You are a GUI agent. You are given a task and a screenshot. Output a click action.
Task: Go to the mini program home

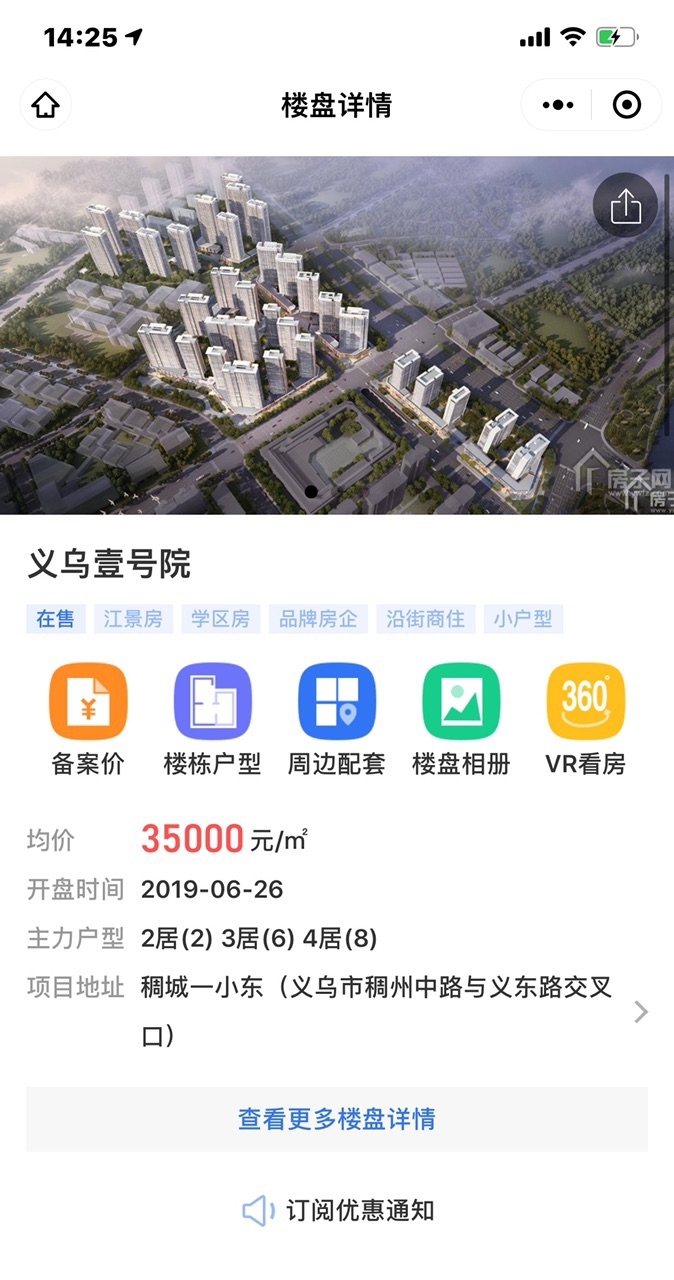click(x=46, y=105)
